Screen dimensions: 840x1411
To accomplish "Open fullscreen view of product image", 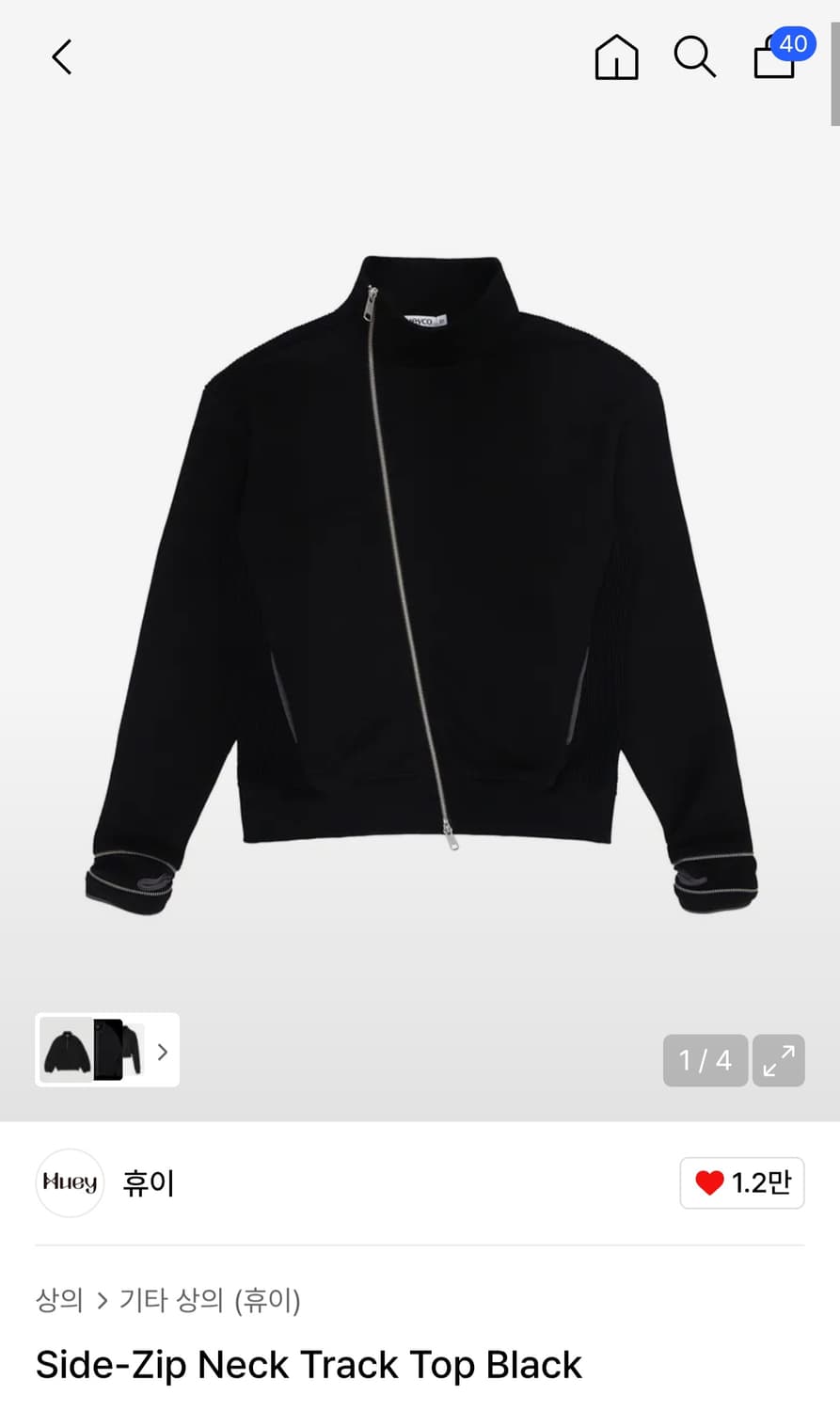I will 778,1060.
